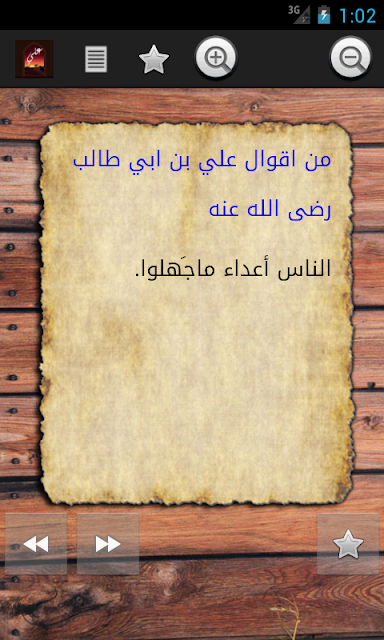Open the quotes list icon
The width and height of the screenshot is (384, 640).
tap(96, 59)
